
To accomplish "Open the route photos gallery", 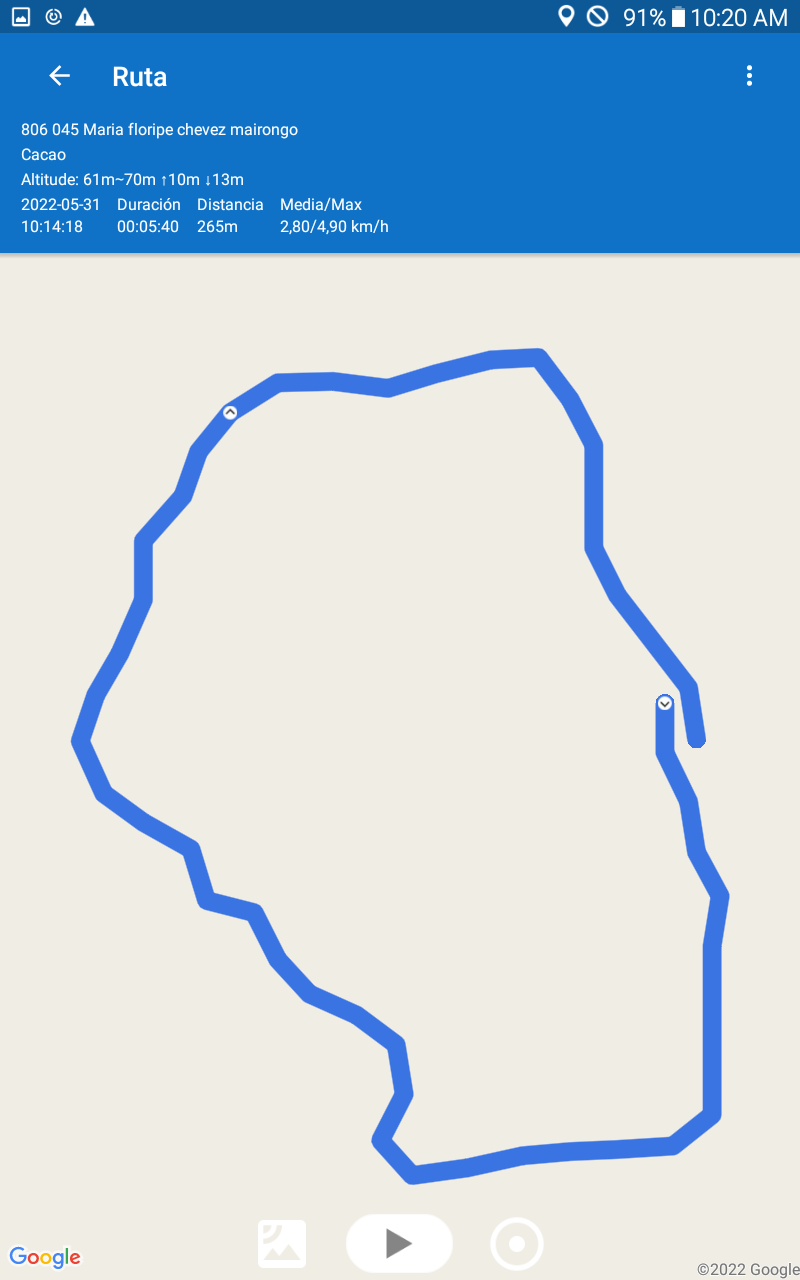I will tap(282, 1244).
